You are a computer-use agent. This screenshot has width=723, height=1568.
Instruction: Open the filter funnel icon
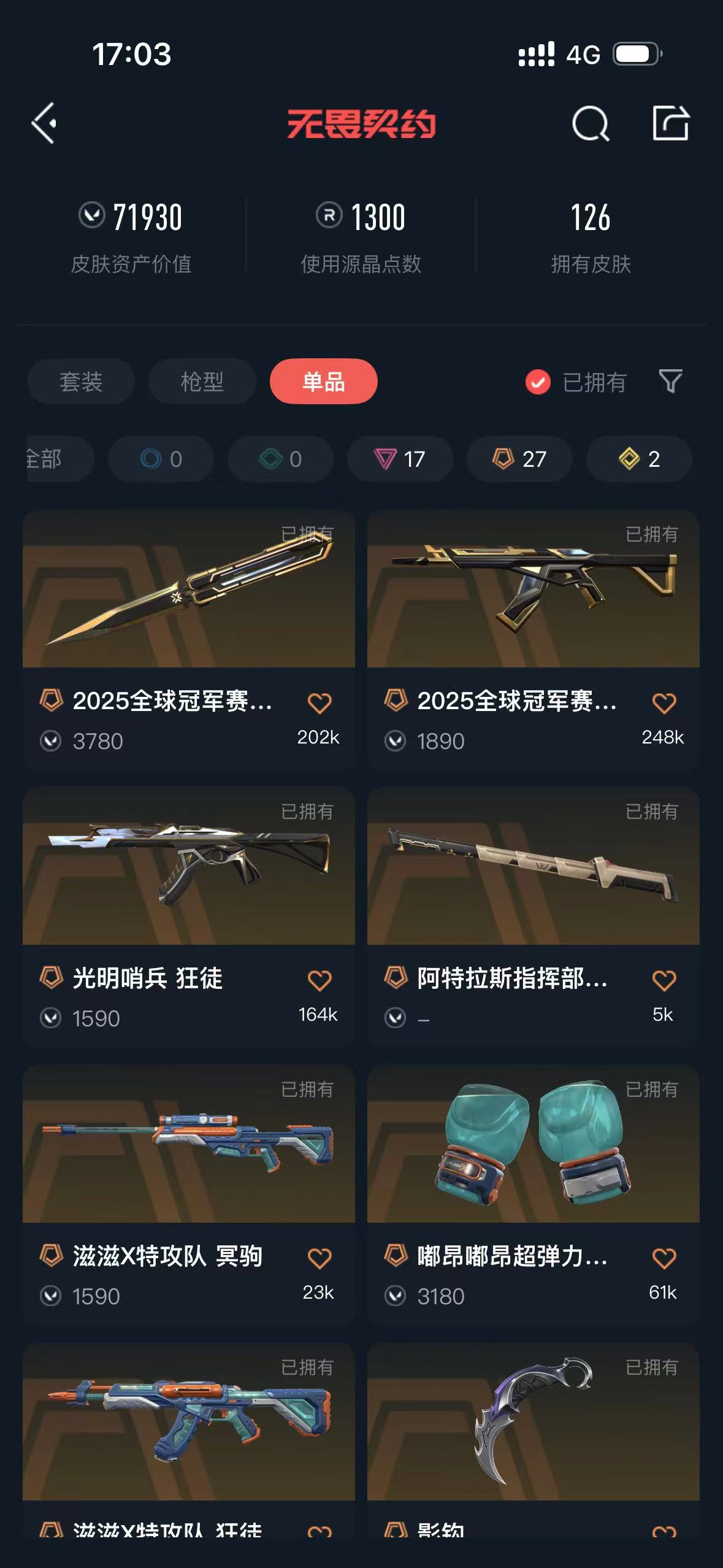[670, 381]
